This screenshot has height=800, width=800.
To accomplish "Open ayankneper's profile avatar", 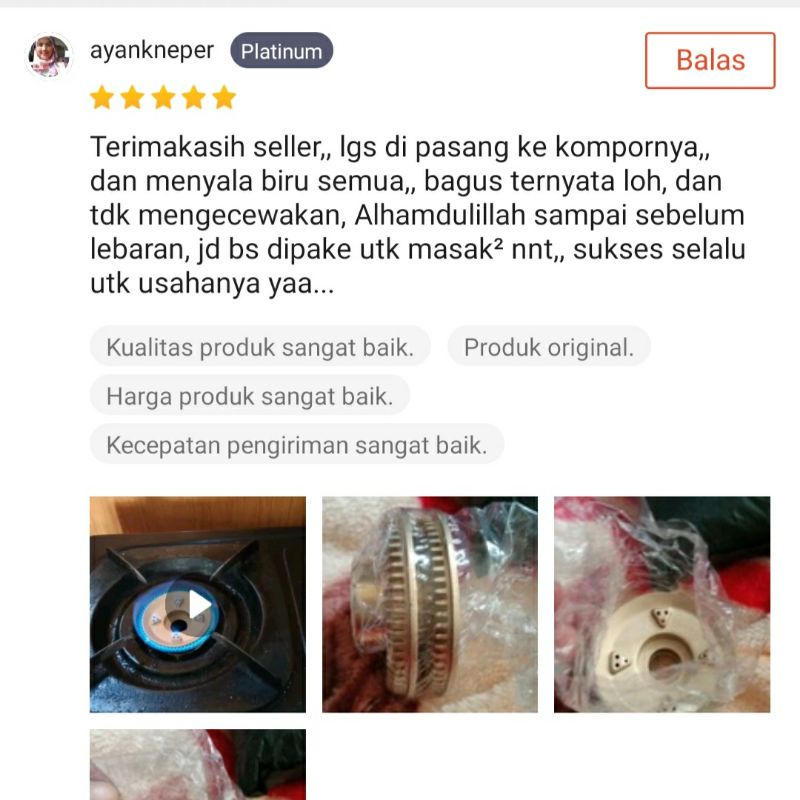I will (49, 56).
